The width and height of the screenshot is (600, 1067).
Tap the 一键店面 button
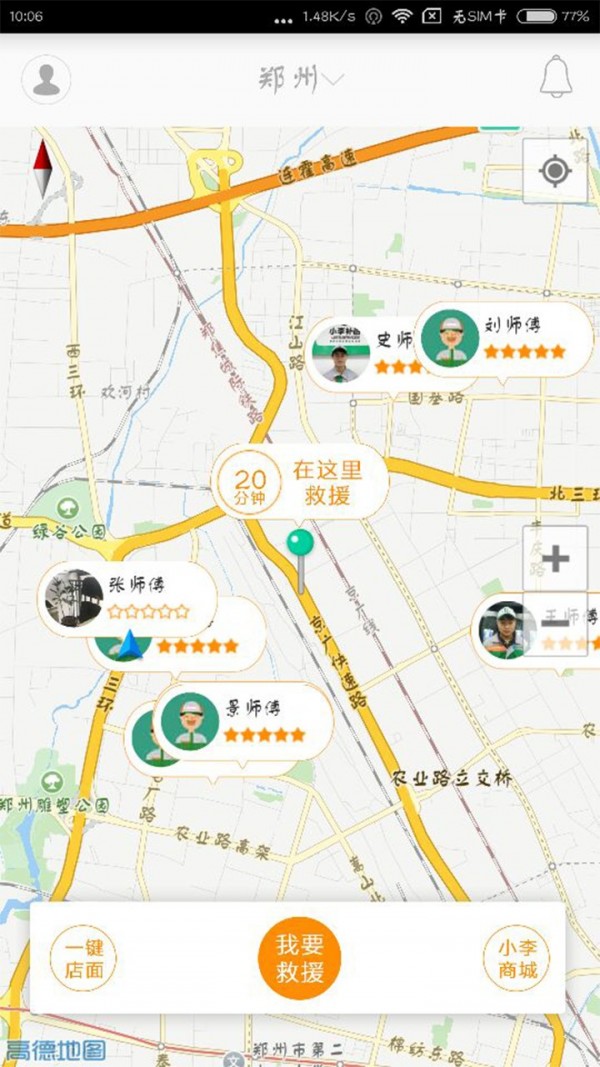point(84,958)
